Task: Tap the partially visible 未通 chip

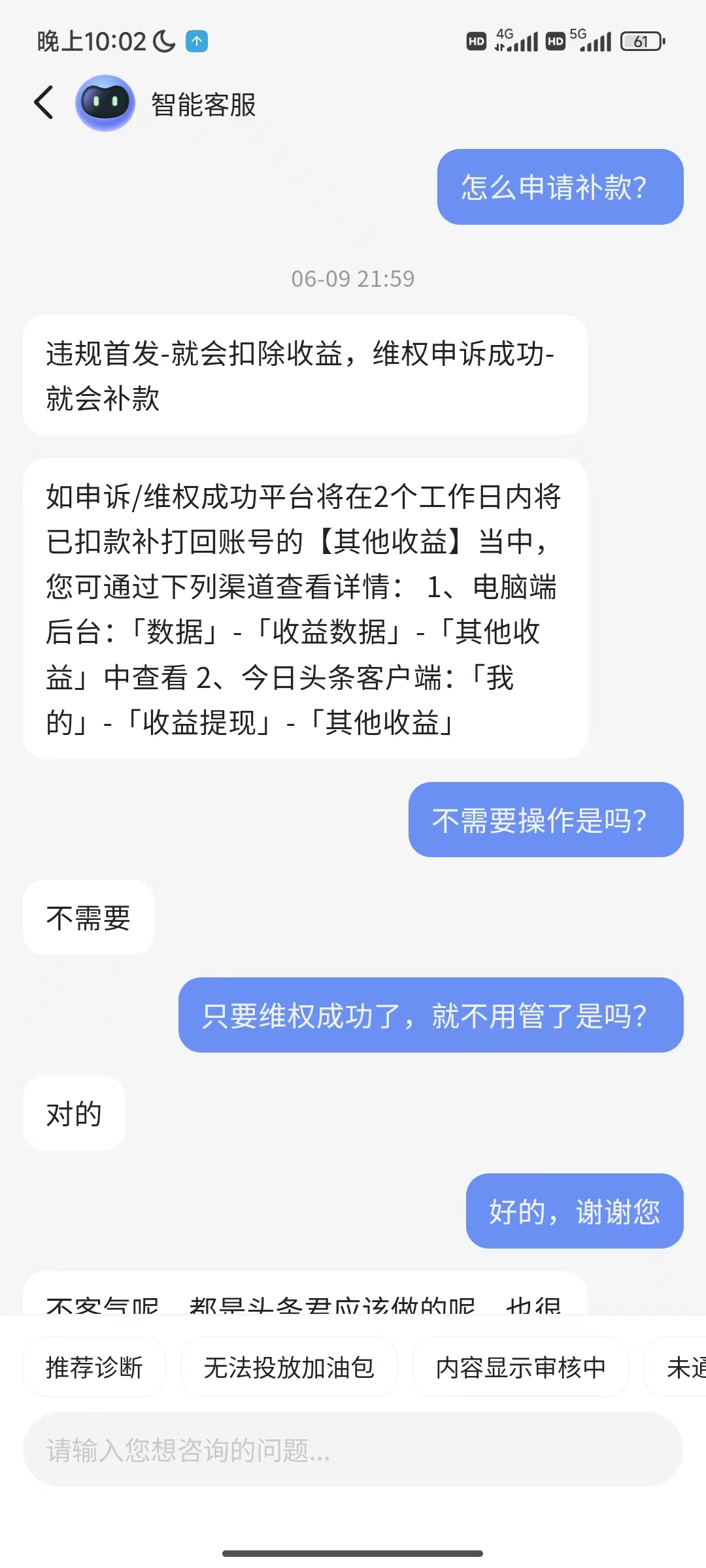Action: click(x=680, y=1366)
